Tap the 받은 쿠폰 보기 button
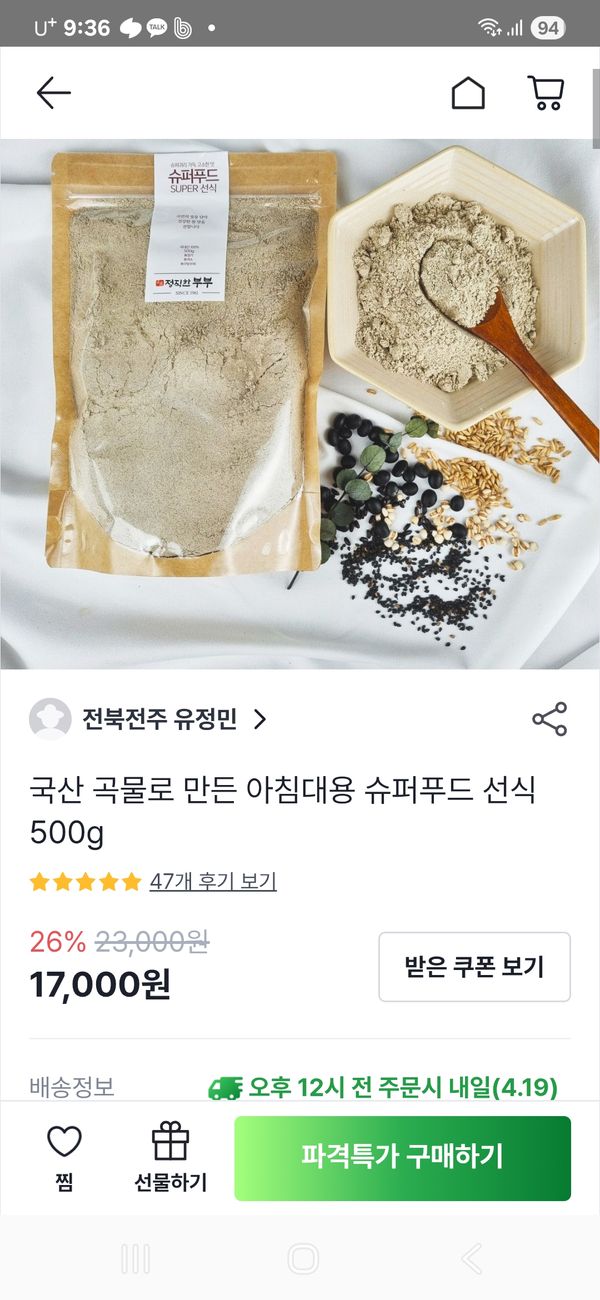Viewport: 600px width, 1300px height. pos(474,966)
